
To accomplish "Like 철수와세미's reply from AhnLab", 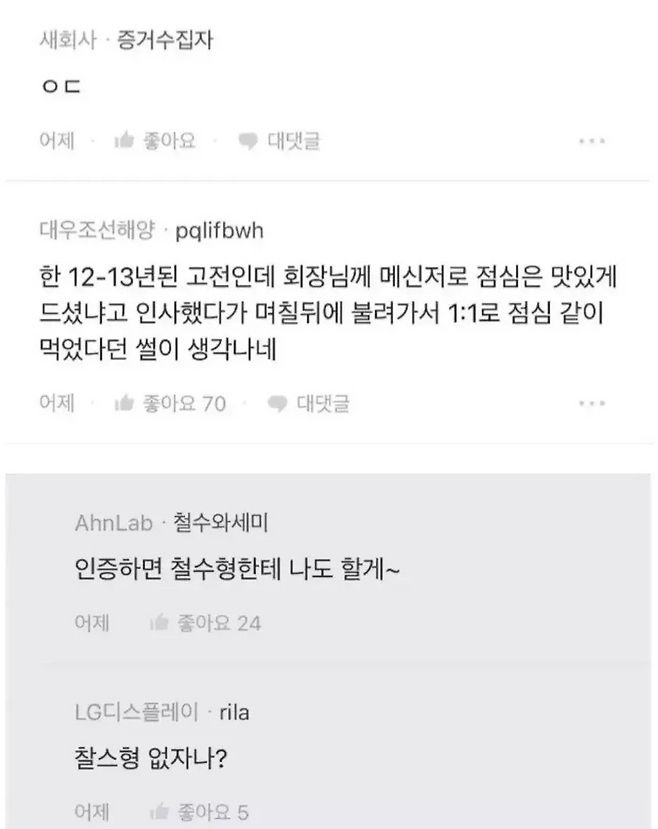I will pos(205,623).
